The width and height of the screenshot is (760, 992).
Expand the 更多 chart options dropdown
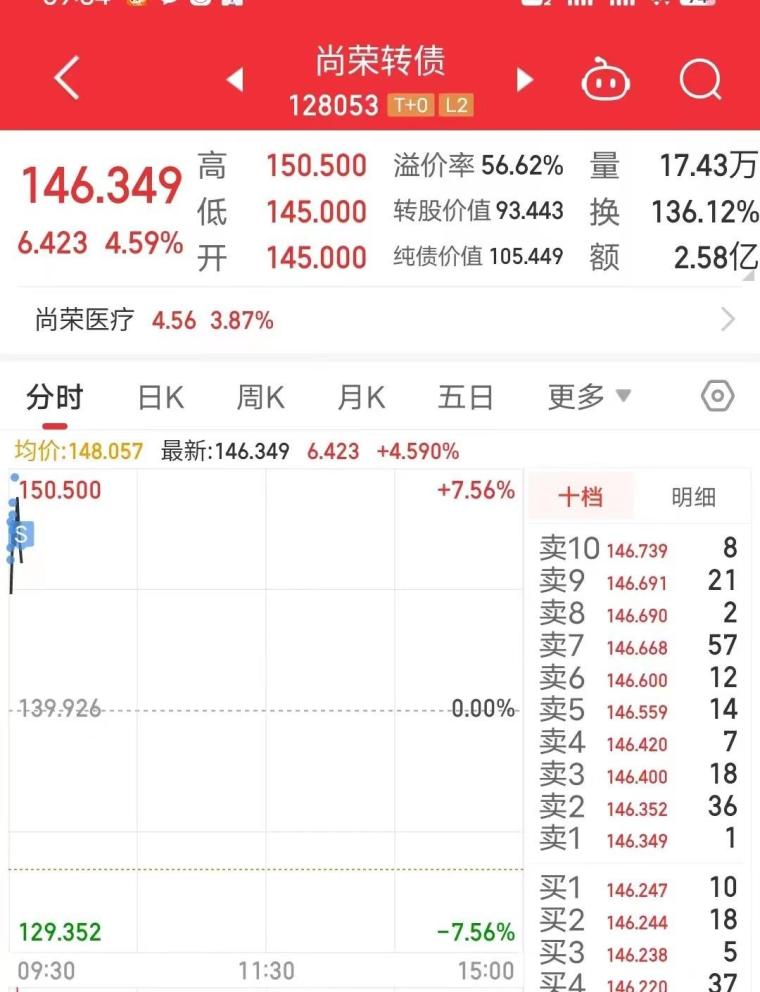coord(589,397)
